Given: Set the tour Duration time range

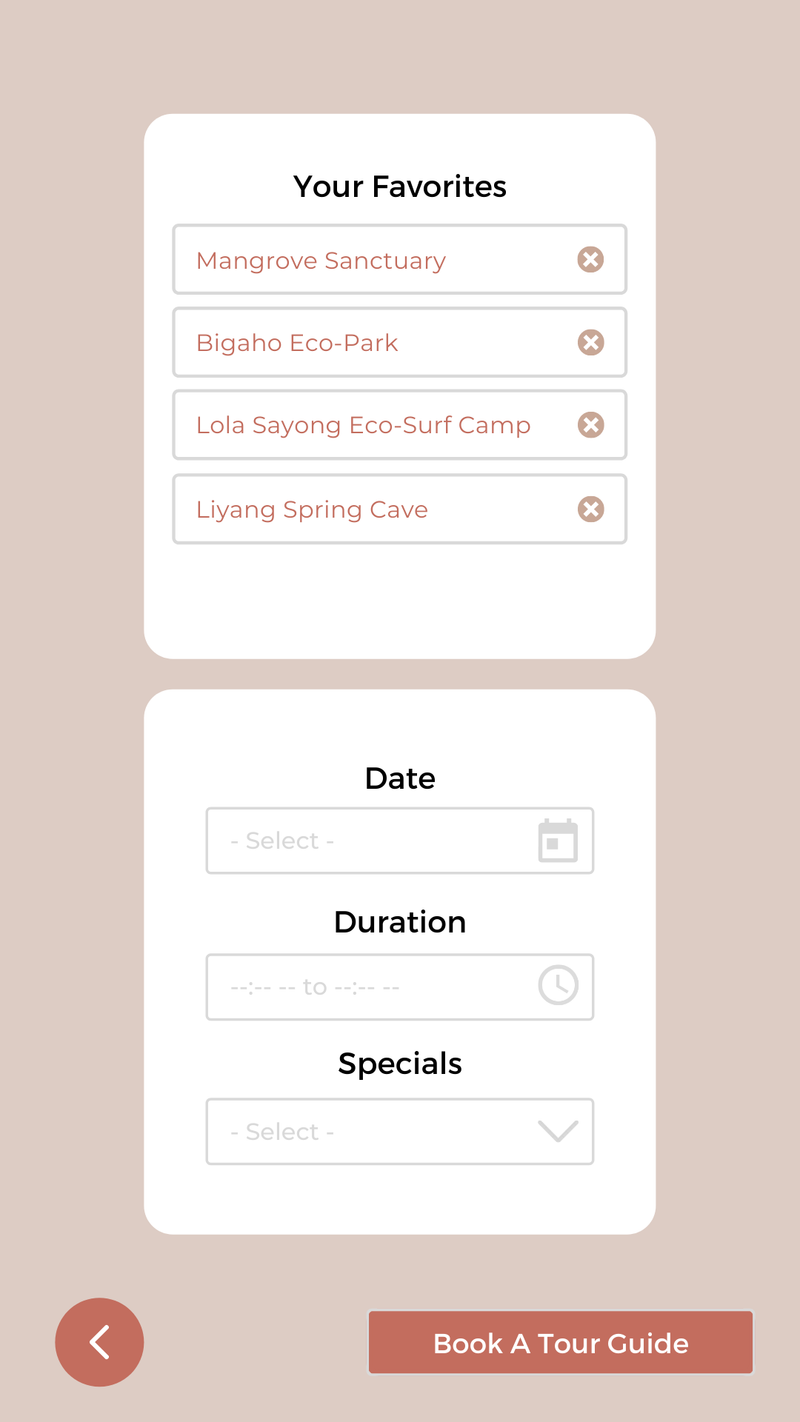Looking at the screenshot, I should coord(400,987).
